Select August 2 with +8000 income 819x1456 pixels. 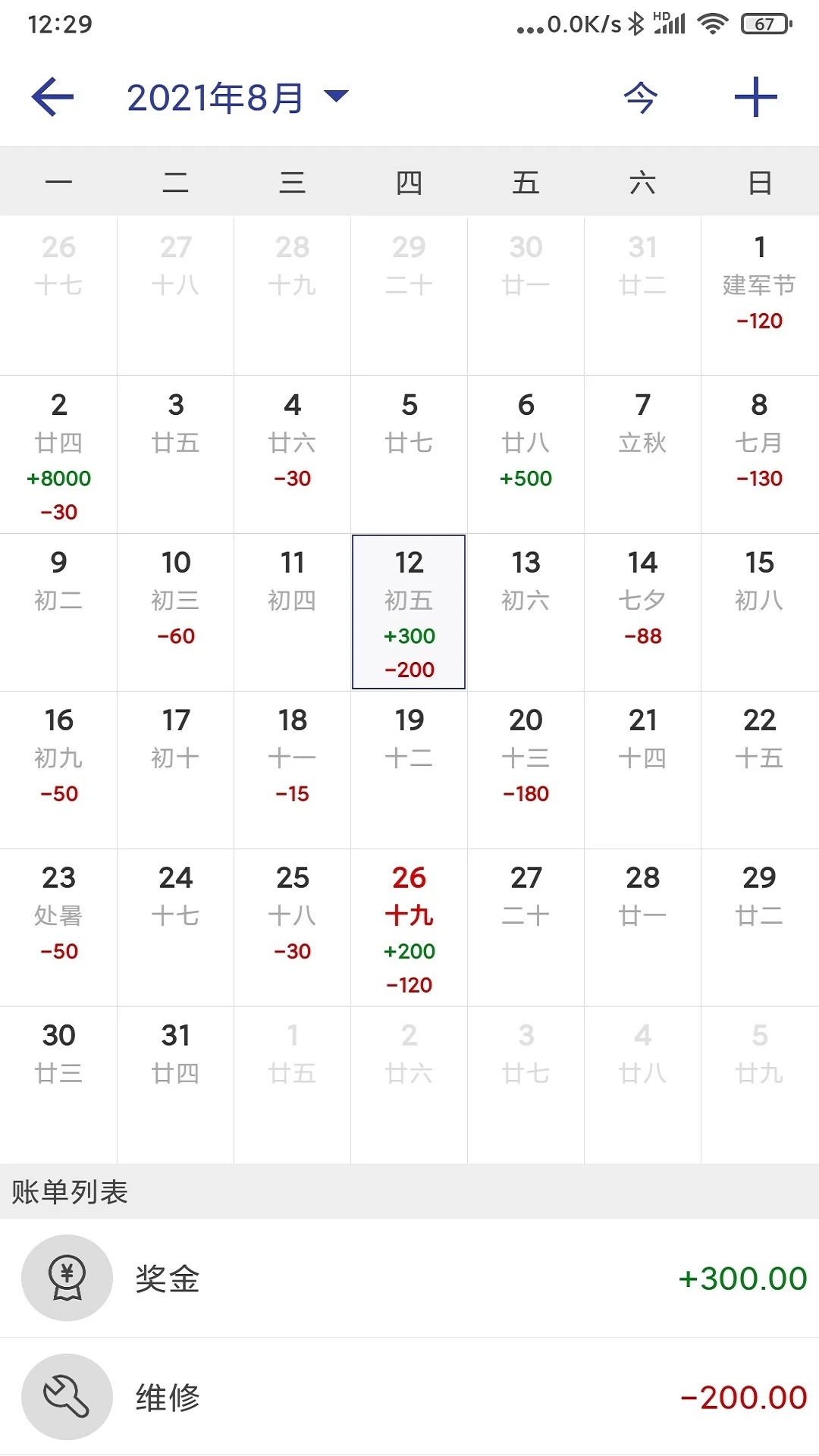[x=58, y=455]
